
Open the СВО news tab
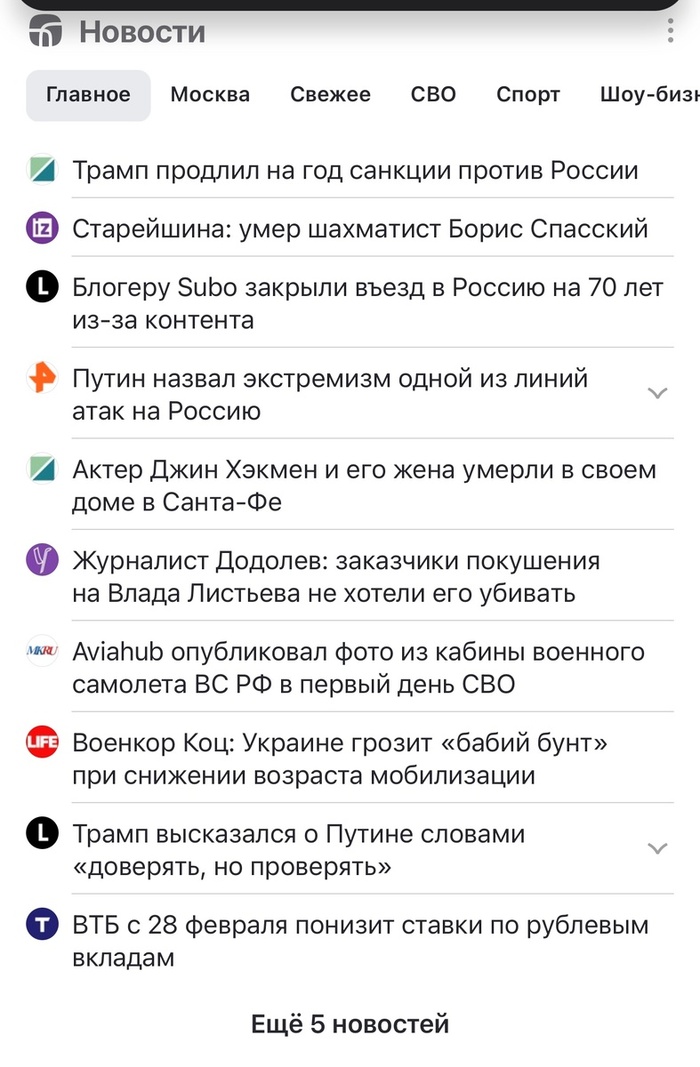433,95
